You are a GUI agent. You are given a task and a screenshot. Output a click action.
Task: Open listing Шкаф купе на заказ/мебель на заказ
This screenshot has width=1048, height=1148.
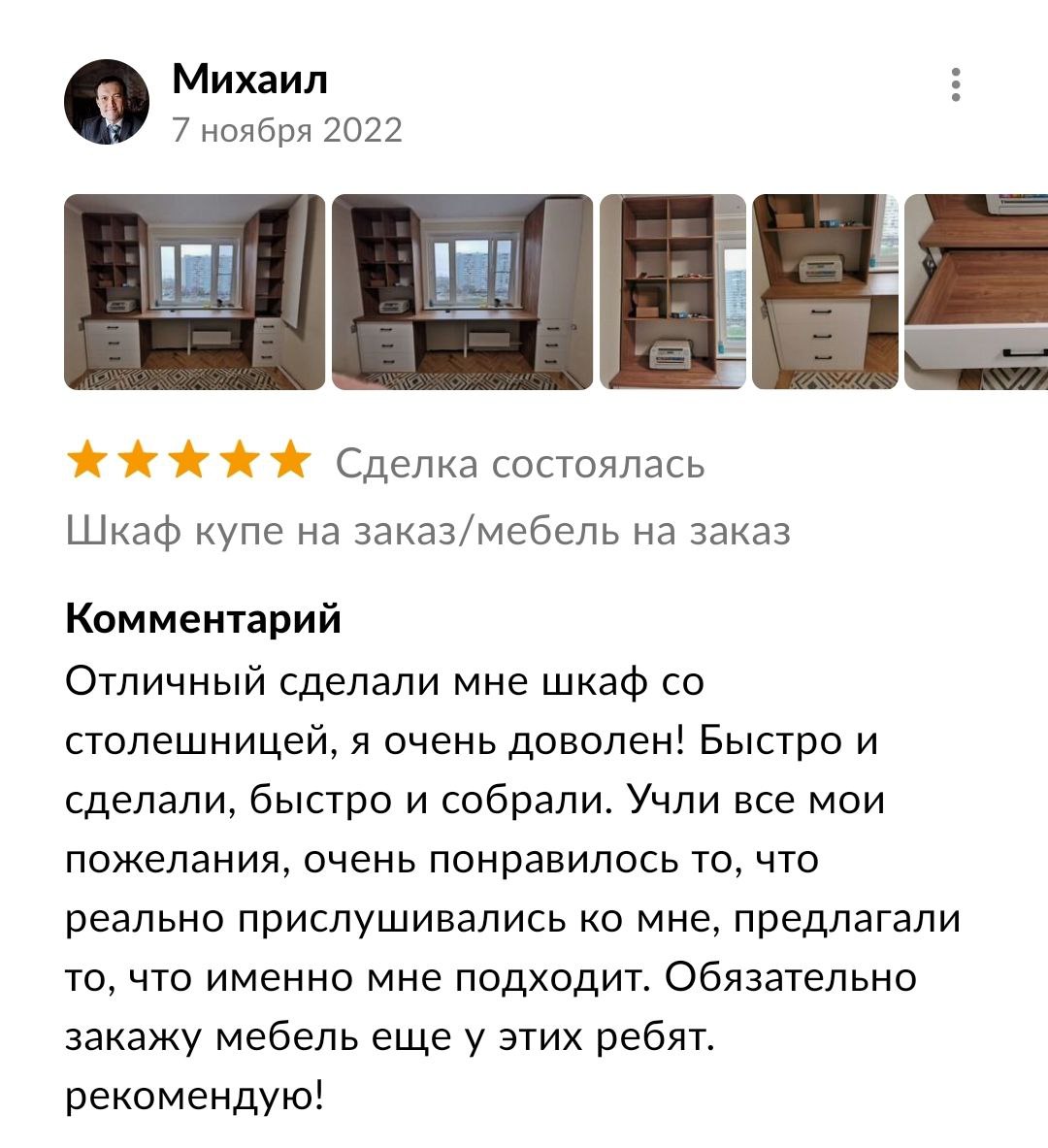point(429,531)
